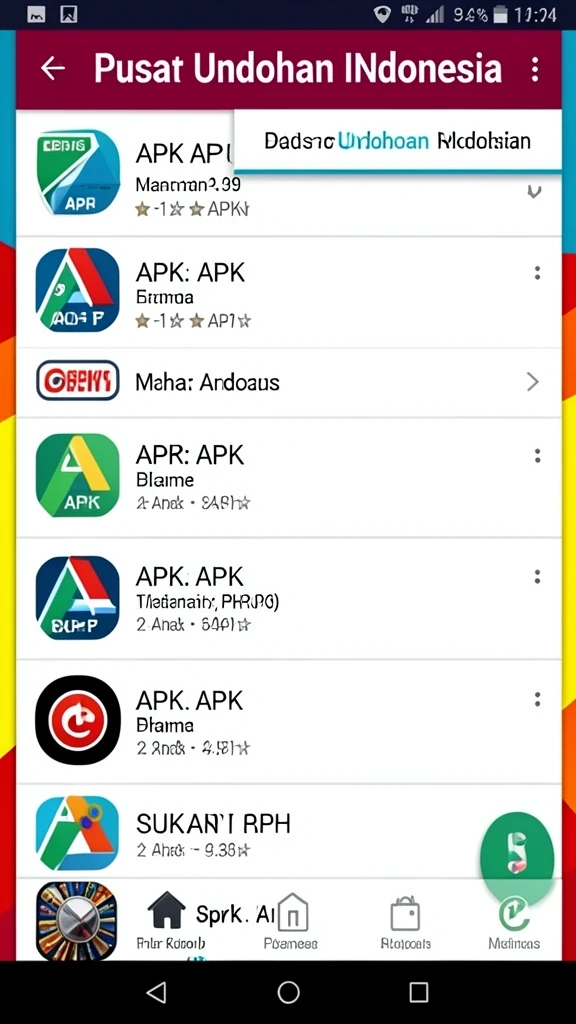Switch to the Poamees tab
Viewport: 576px width, 1024px height.
[x=291, y=920]
